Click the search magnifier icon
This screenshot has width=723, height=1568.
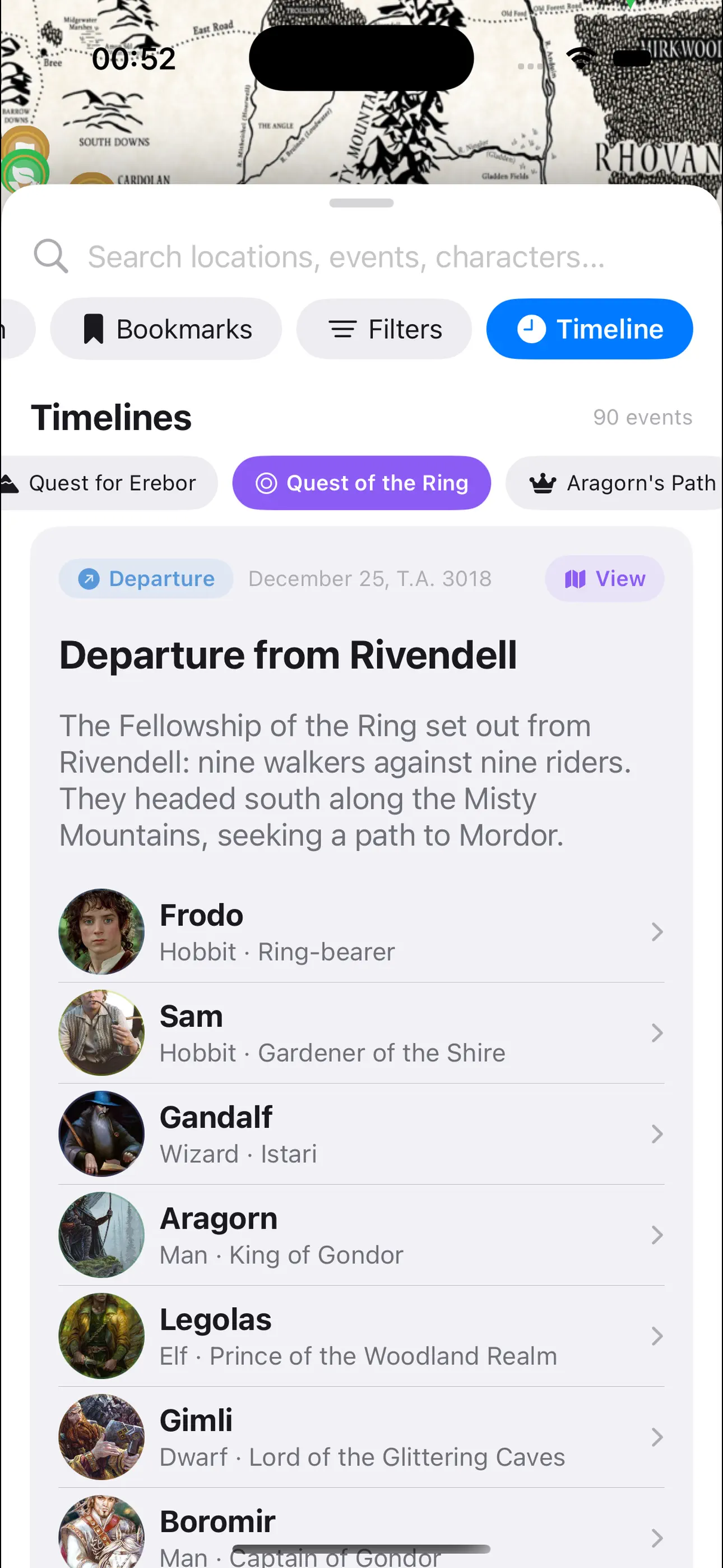click(x=51, y=256)
